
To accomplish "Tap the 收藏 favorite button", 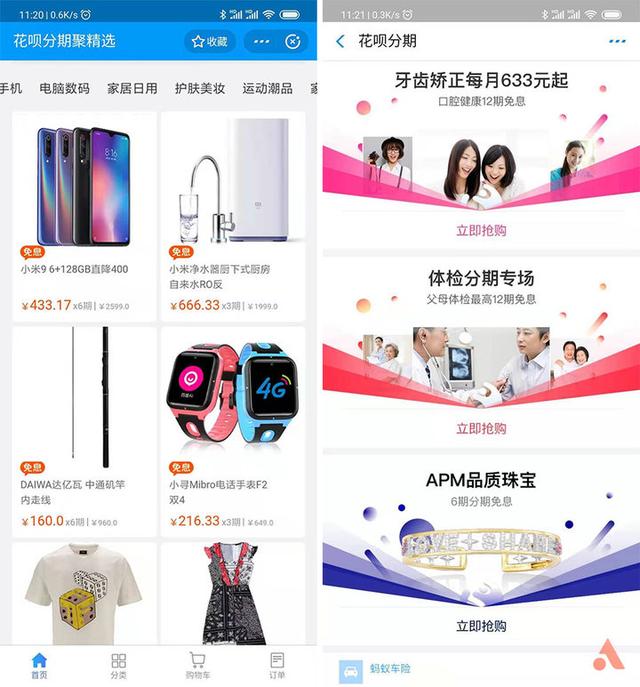I will 210,41.
